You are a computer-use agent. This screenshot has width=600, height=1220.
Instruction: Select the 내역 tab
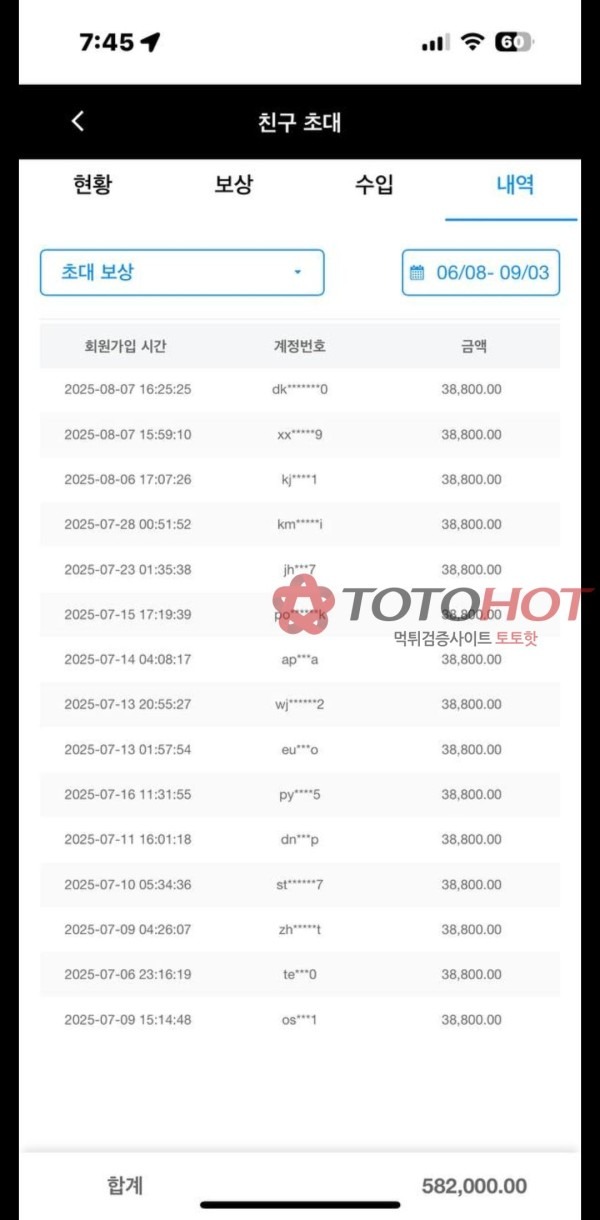(515, 185)
